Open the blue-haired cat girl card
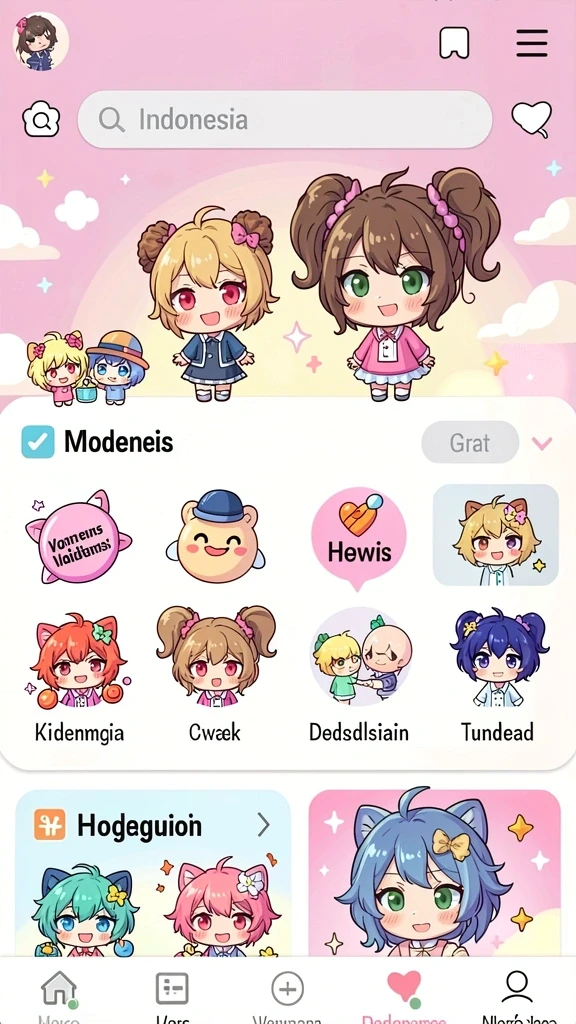The image size is (576, 1024). coord(434,873)
